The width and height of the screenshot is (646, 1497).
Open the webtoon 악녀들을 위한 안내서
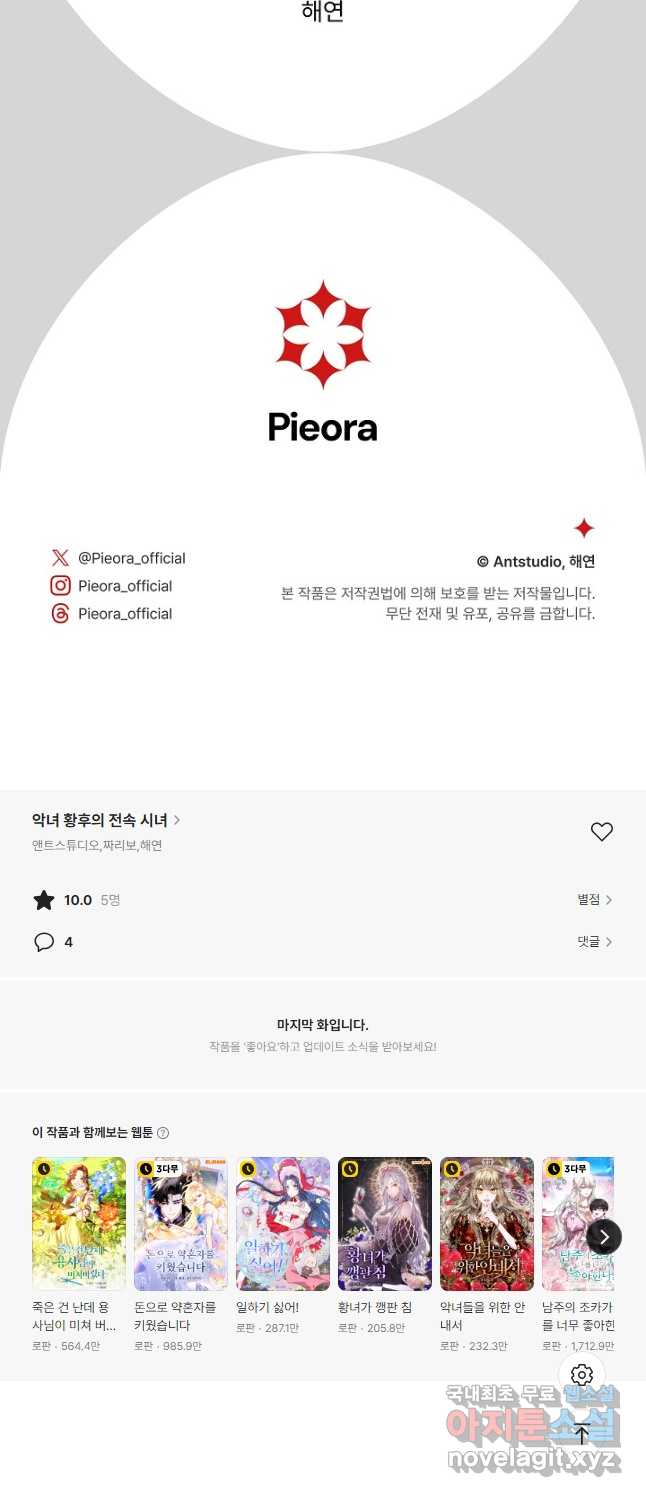point(487,1224)
